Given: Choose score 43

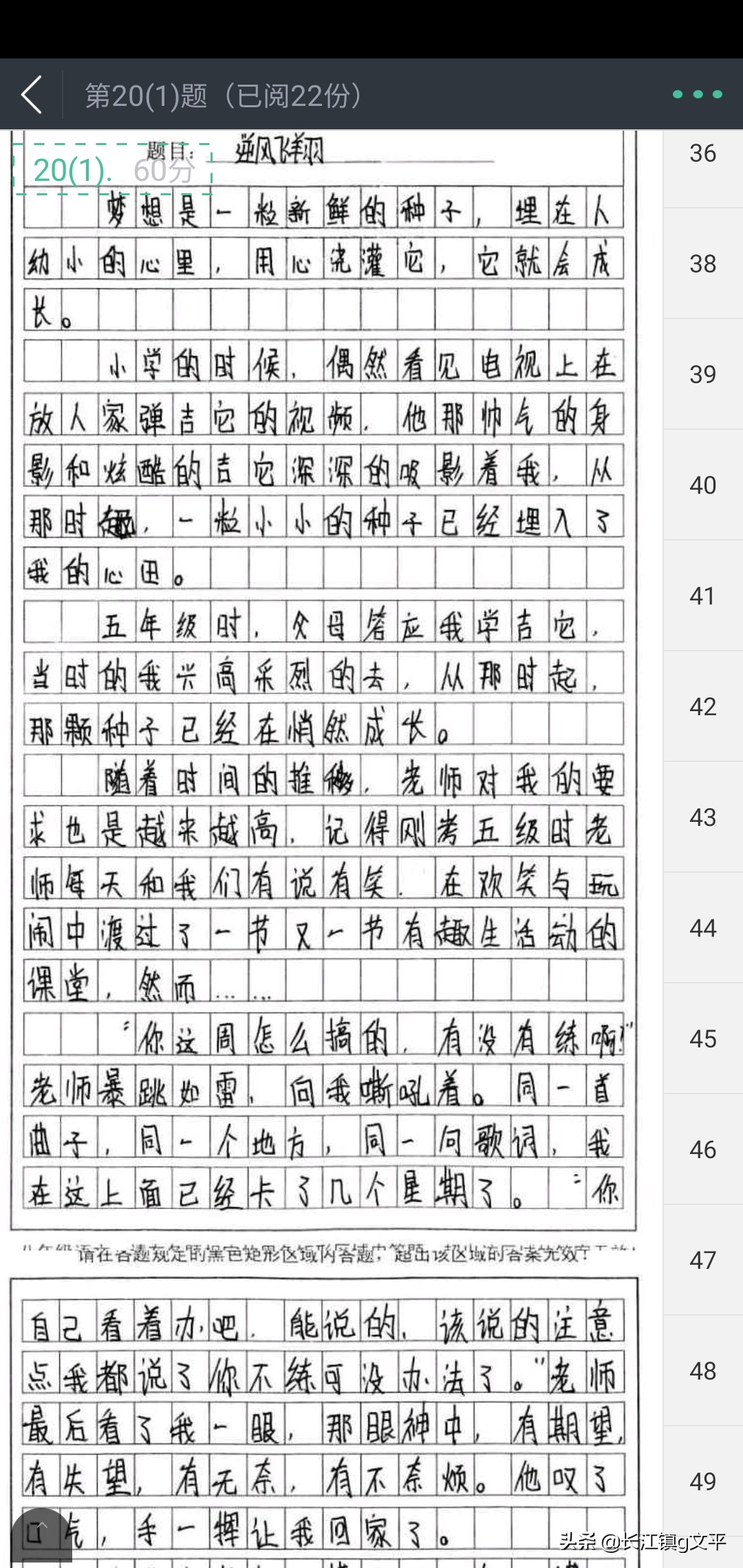Looking at the screenshot, I should [702, 818].
